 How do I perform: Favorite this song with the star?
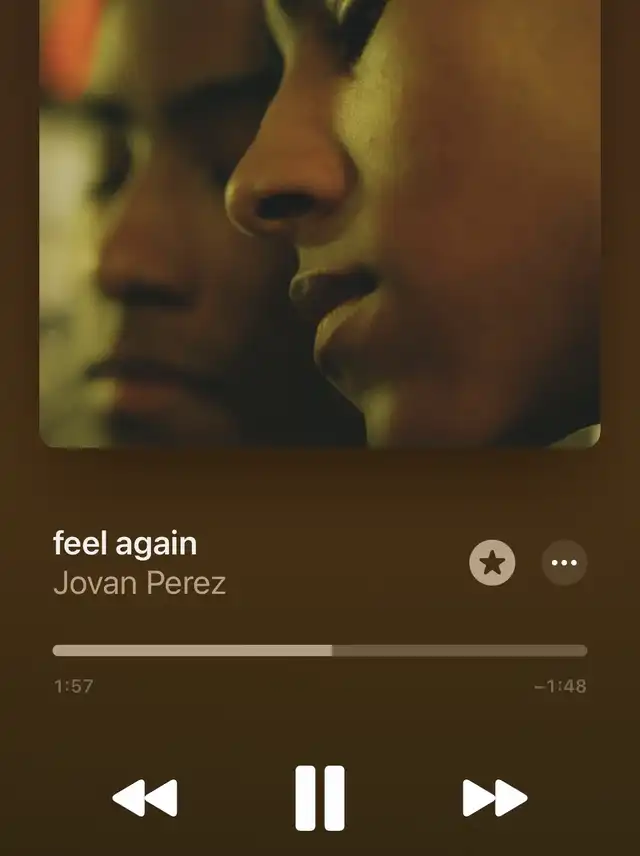[x=492, y=563]
